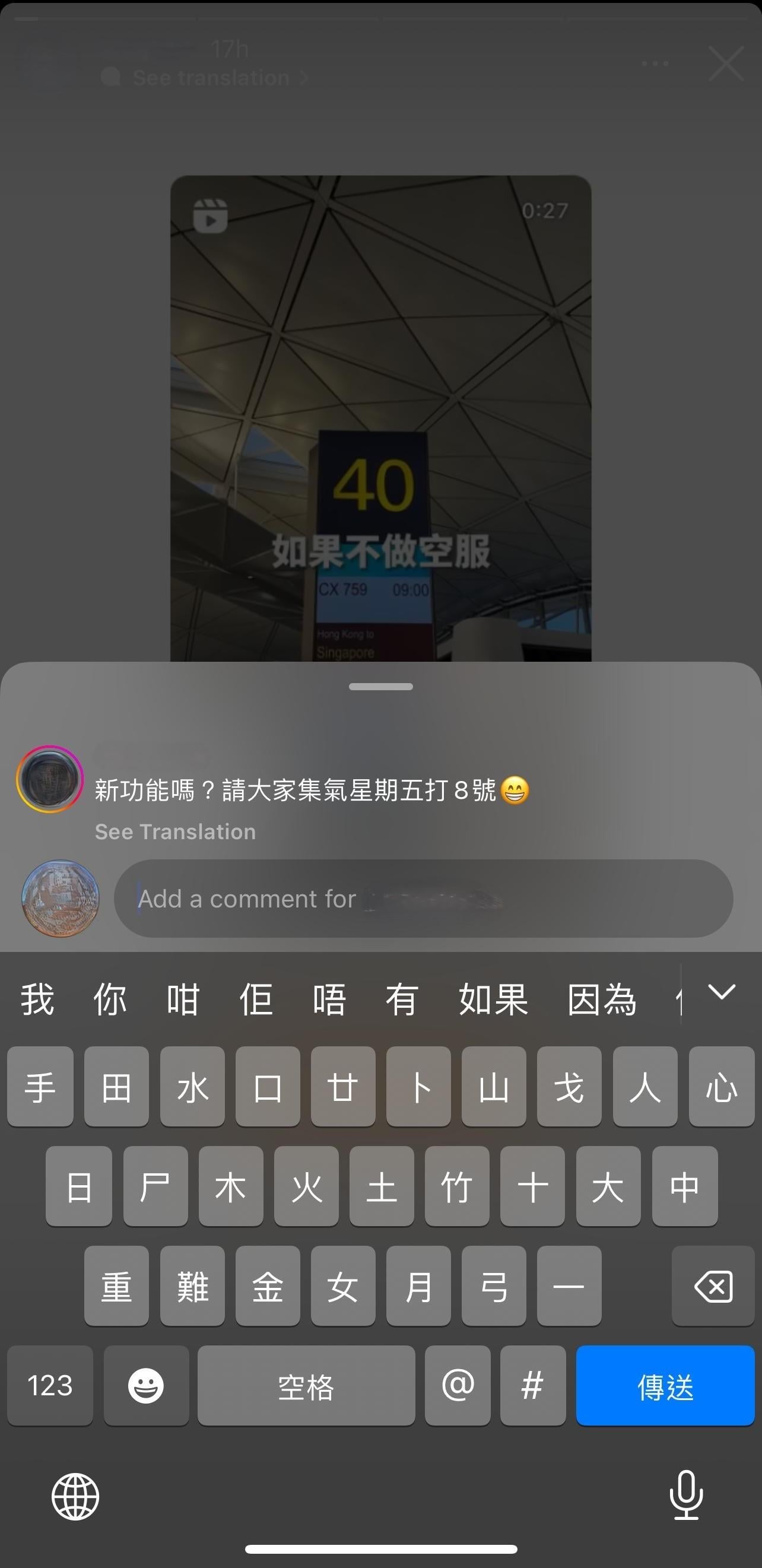Viewport: 762px width, 1568px height.
Task: Open the story's three-dot options menu
Action: pyautogui.click(x=655, y=64)
